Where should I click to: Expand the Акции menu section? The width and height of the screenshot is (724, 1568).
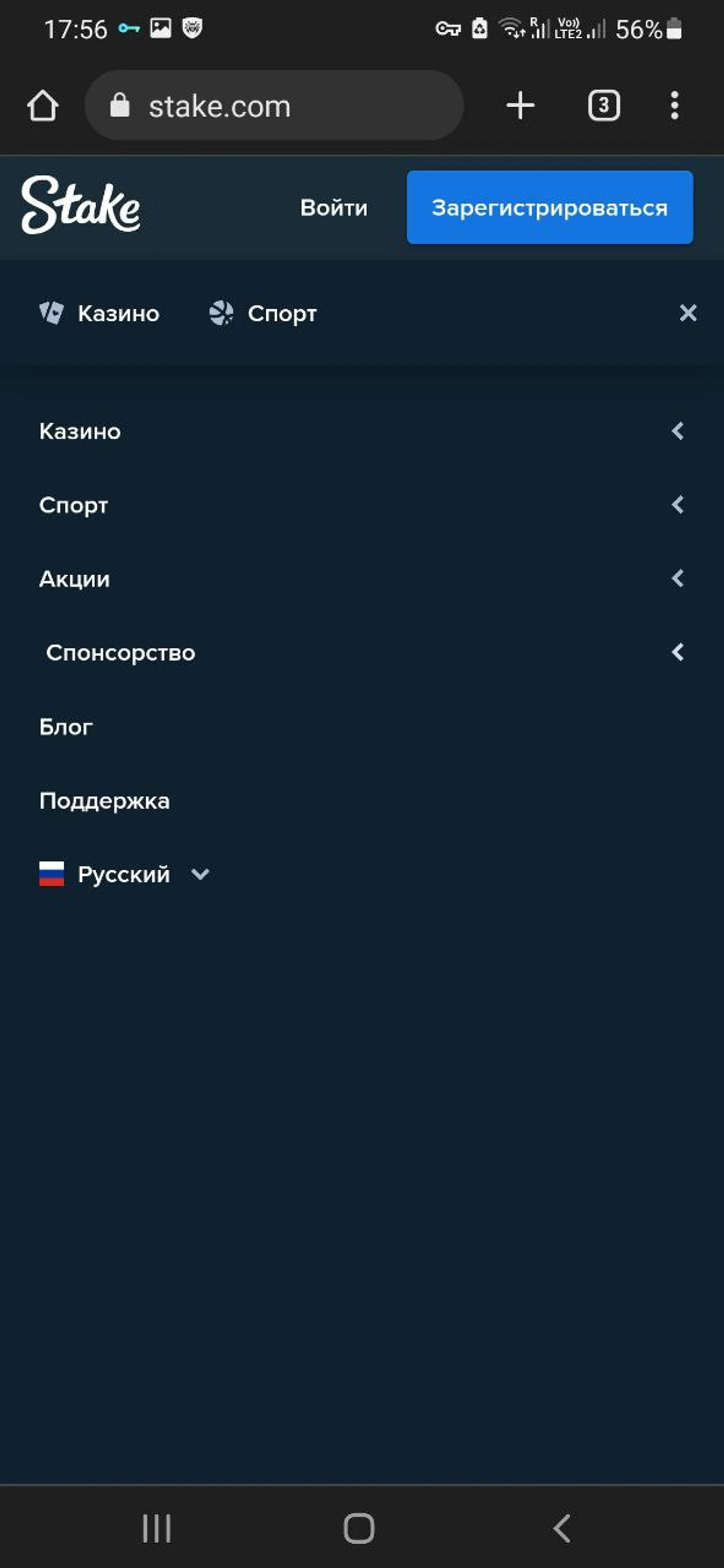(362, 578)
